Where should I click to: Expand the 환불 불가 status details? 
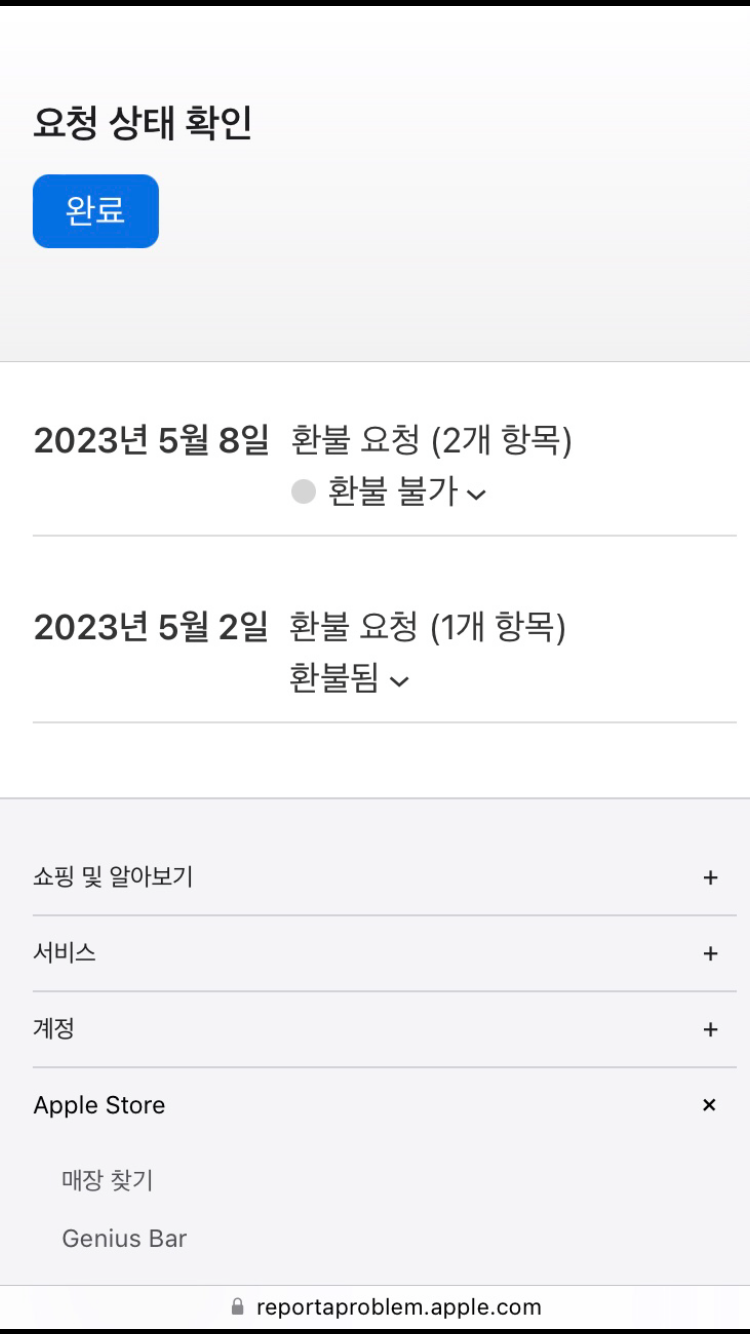pos(389,492)
